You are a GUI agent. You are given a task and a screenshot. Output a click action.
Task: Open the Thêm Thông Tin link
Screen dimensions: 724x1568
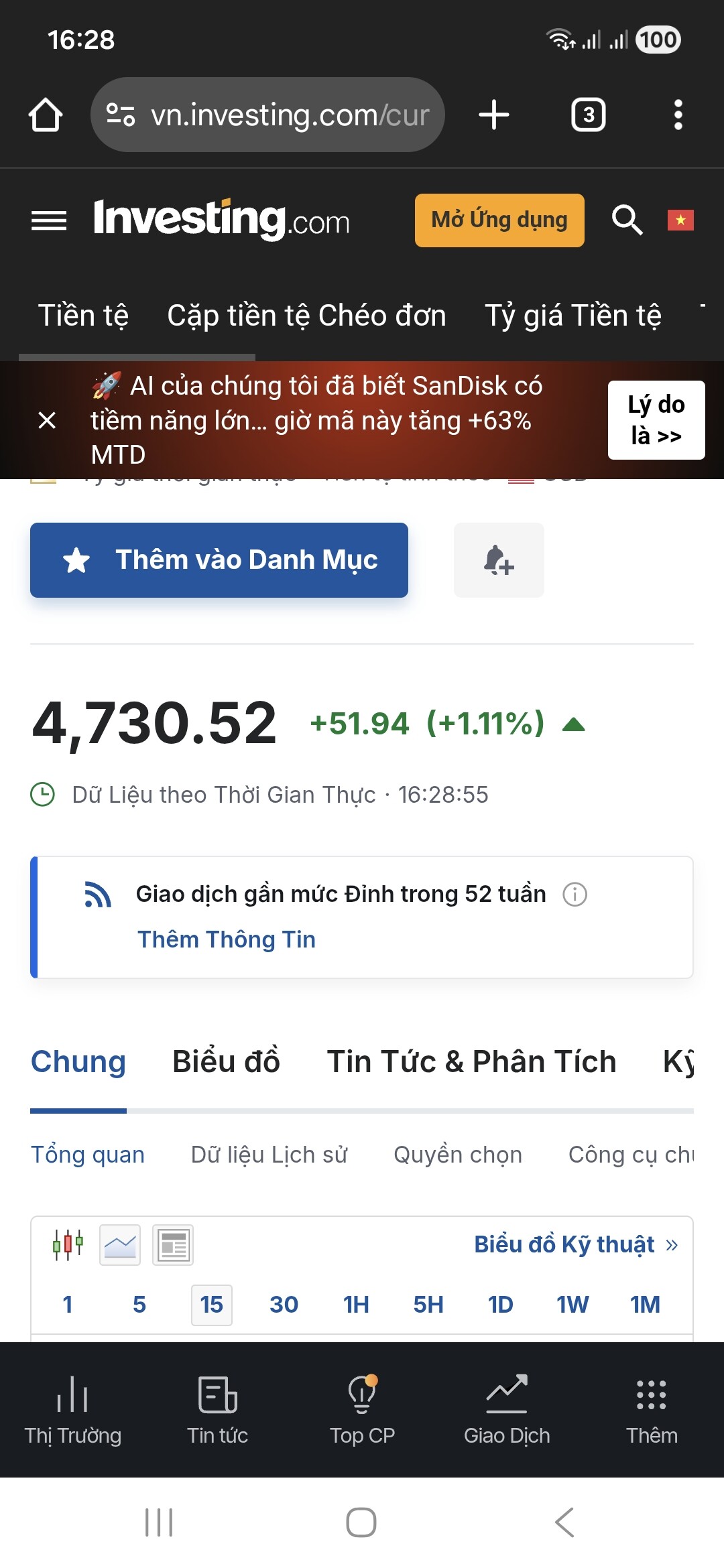227,939
